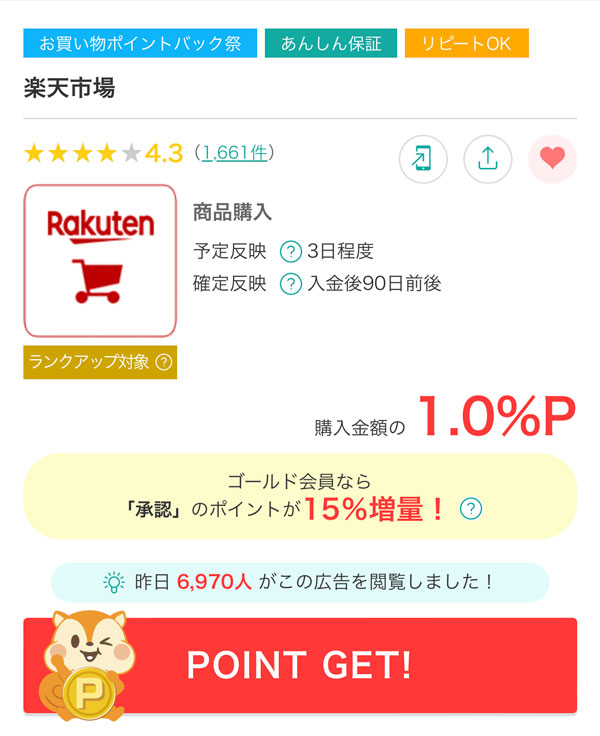Open help for ランクアップ対象 badge
This screenshot has width=600, height=736.
click(x=164, y=362)
